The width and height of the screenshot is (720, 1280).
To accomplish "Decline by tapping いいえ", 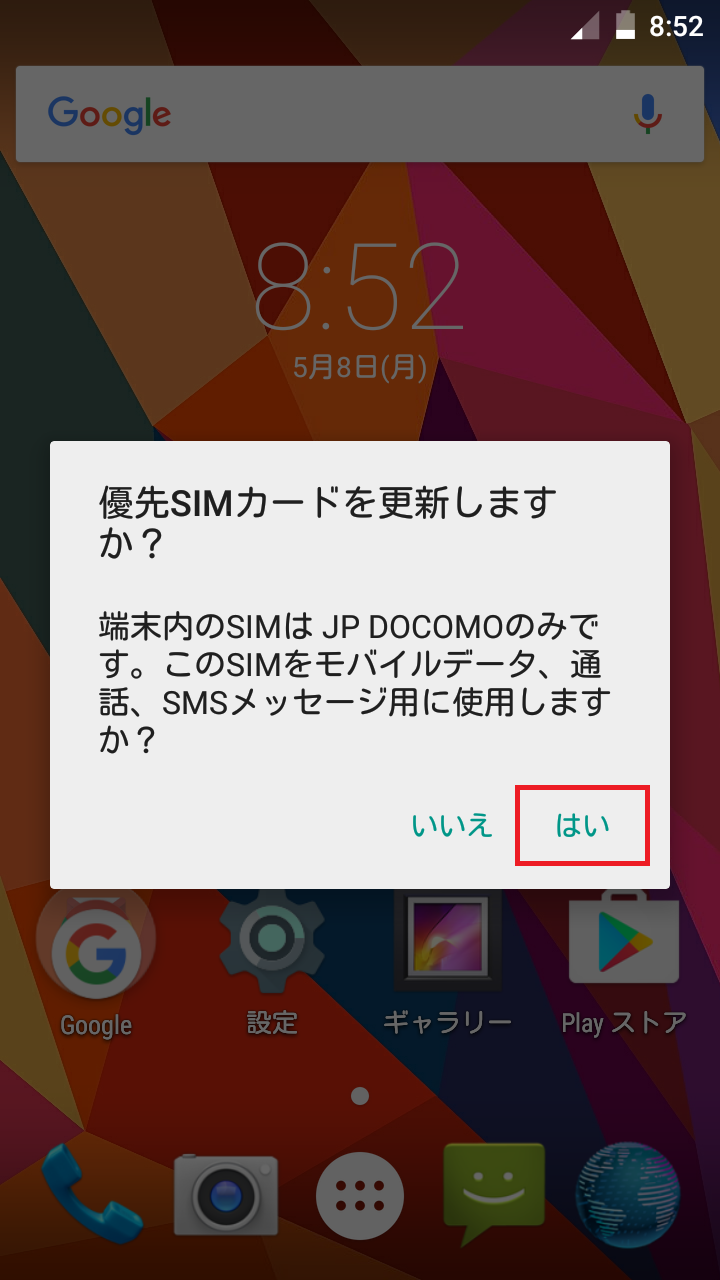I will tap(452, 825).
